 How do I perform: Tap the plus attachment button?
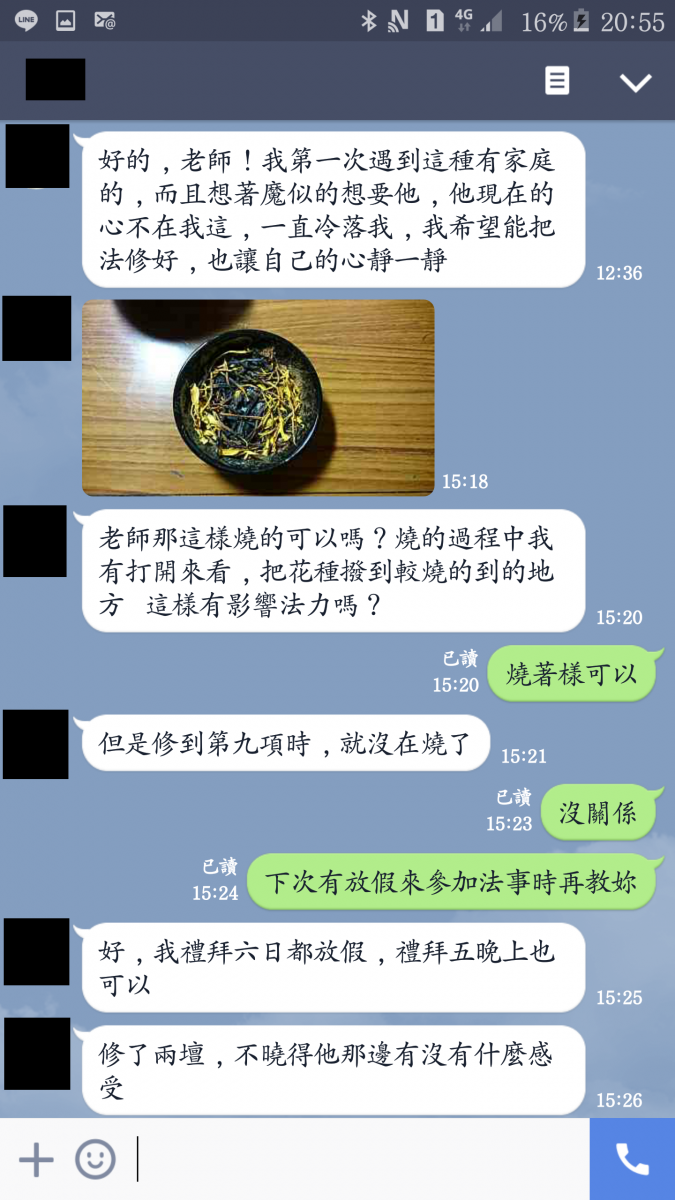click(36, 1159)
